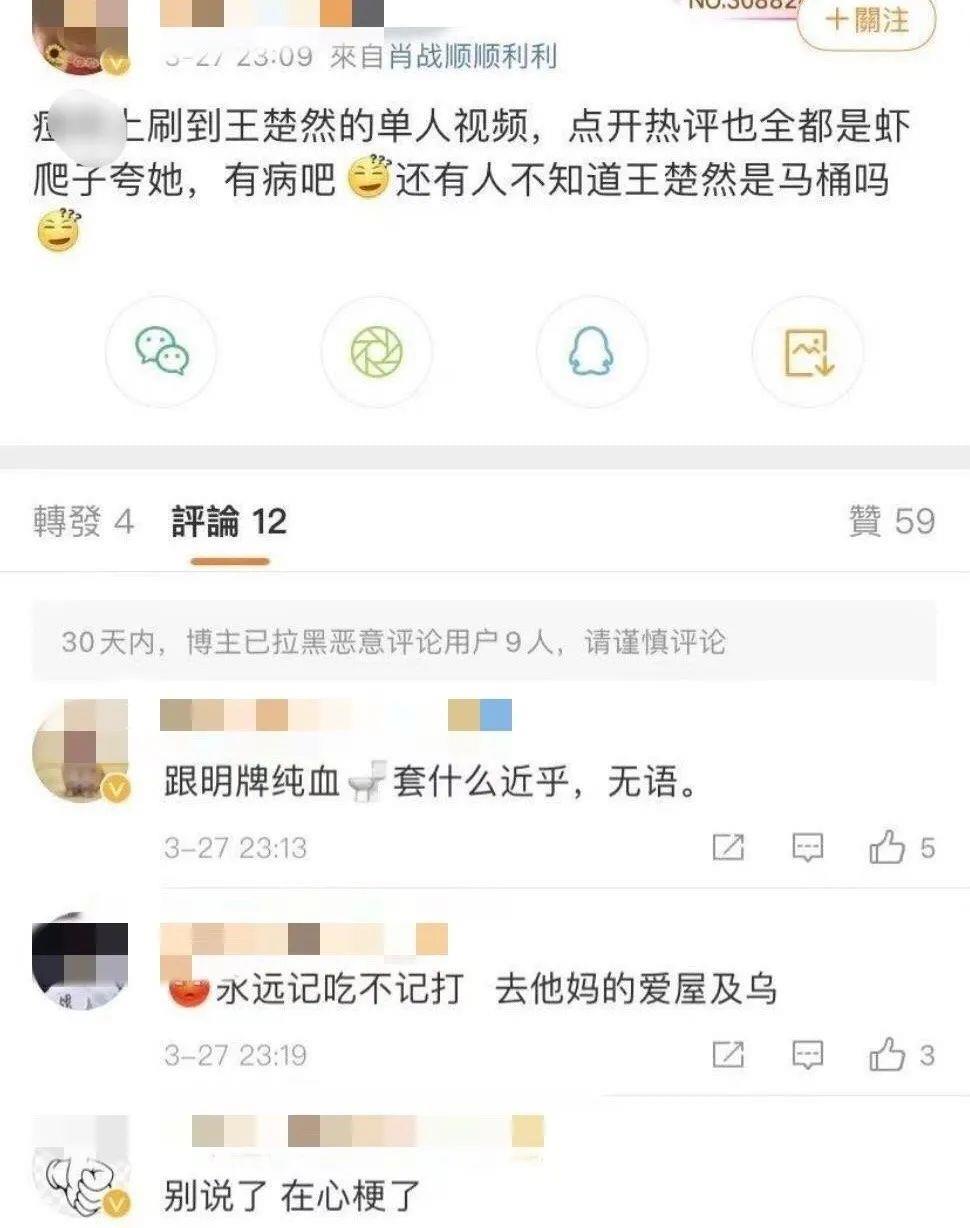Screen dimensions: 970x1228
Task: Select the 評論 tab
Action: [229, 521]
